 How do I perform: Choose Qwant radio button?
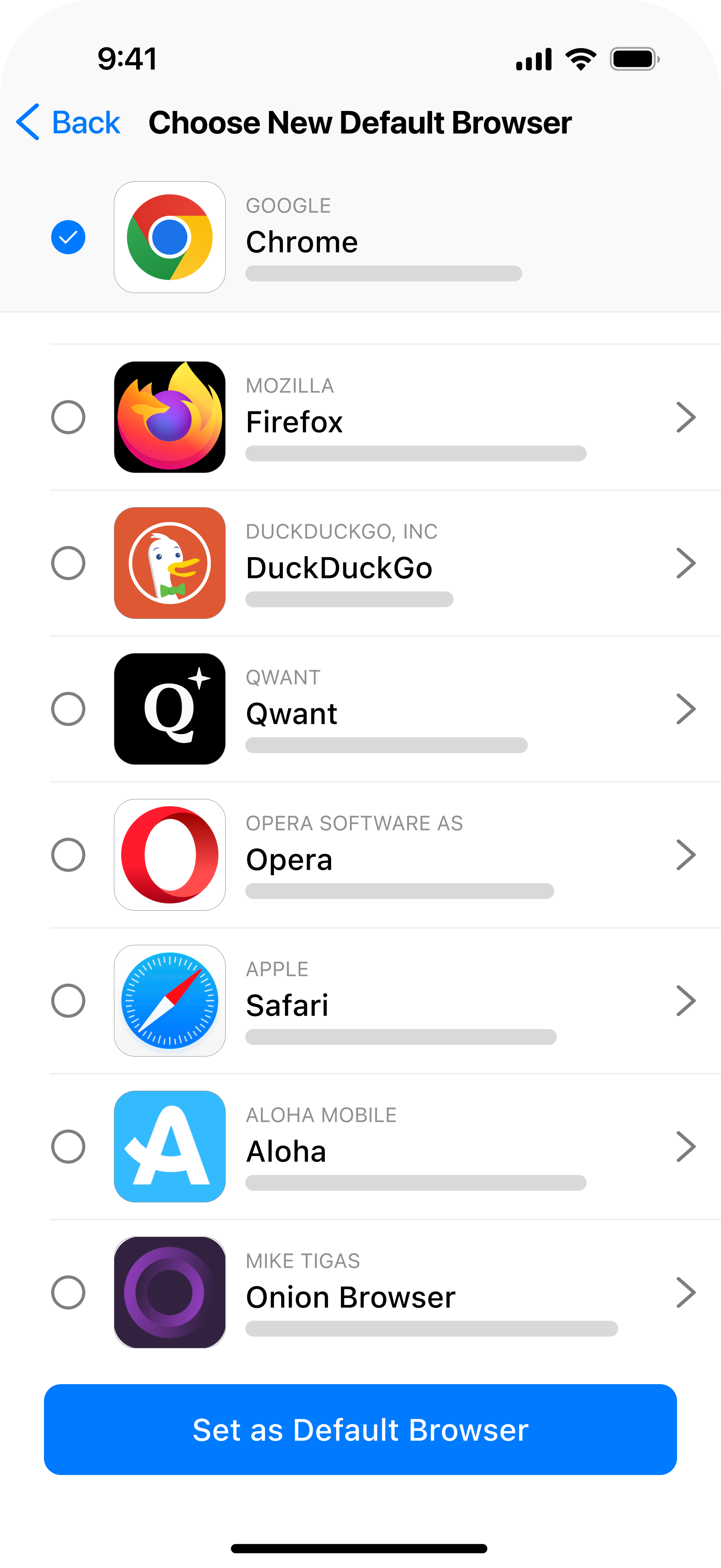(68, 709)
